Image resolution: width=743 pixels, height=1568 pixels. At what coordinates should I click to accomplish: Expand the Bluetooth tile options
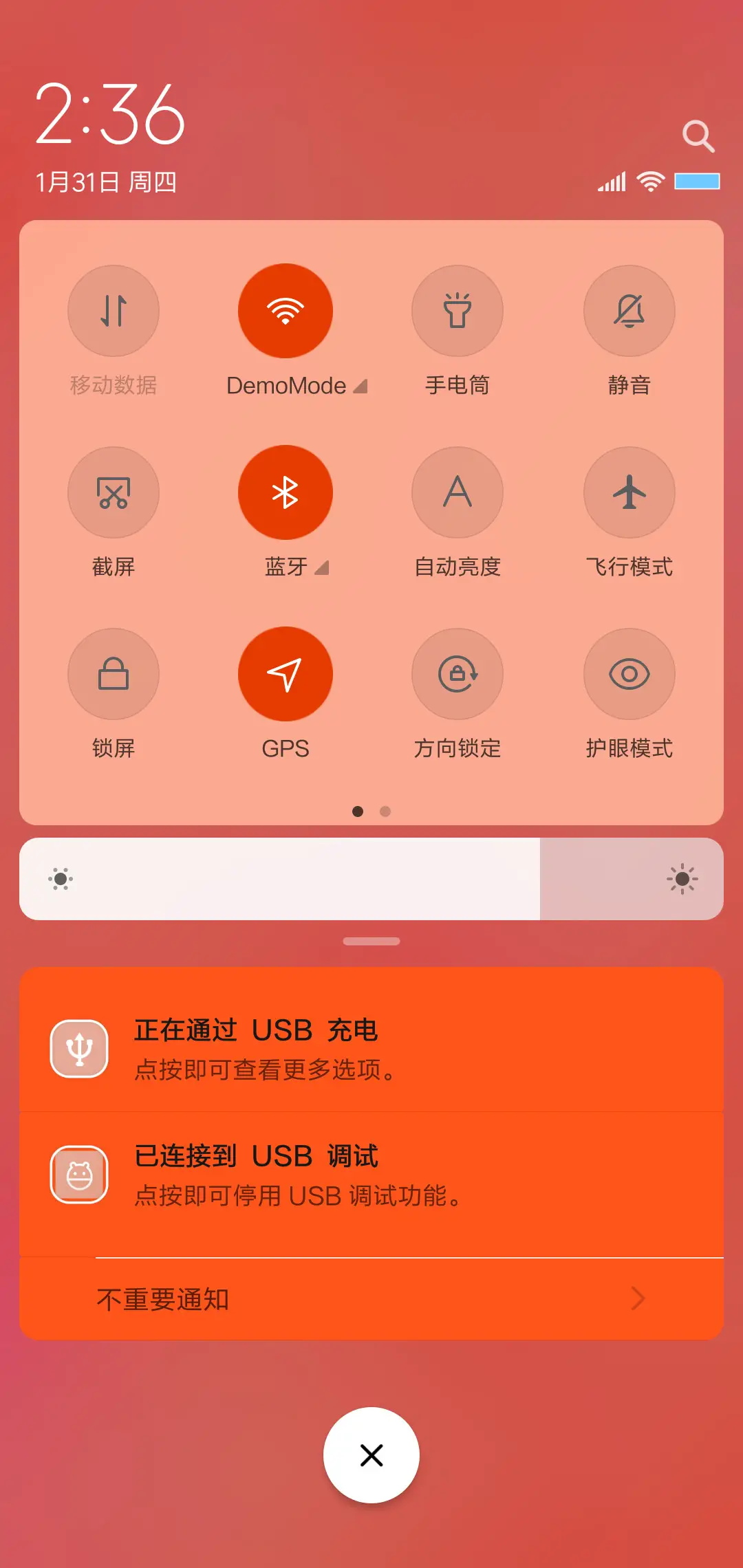coord(321,567)
